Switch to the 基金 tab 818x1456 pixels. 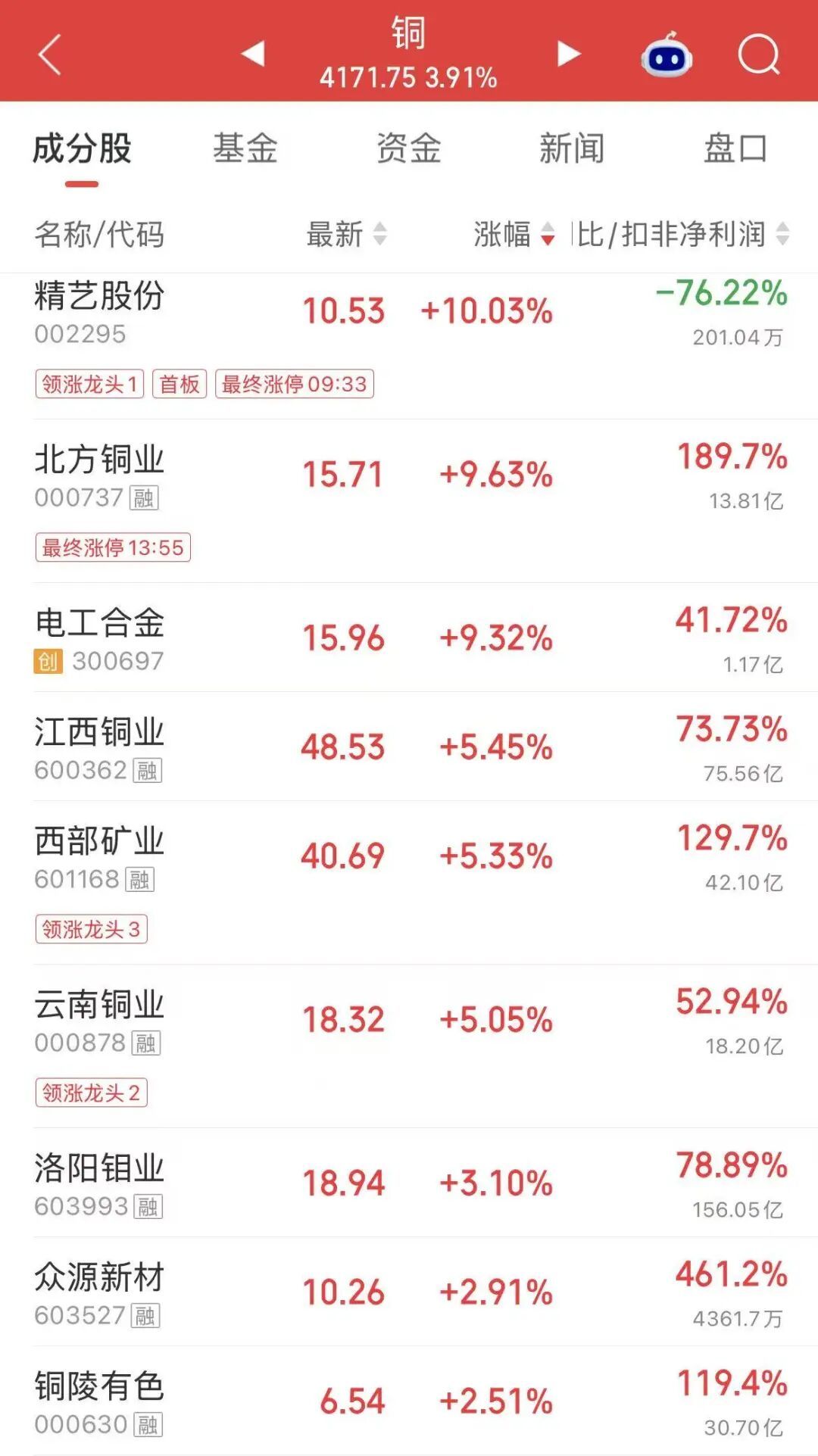click(245, 148)
